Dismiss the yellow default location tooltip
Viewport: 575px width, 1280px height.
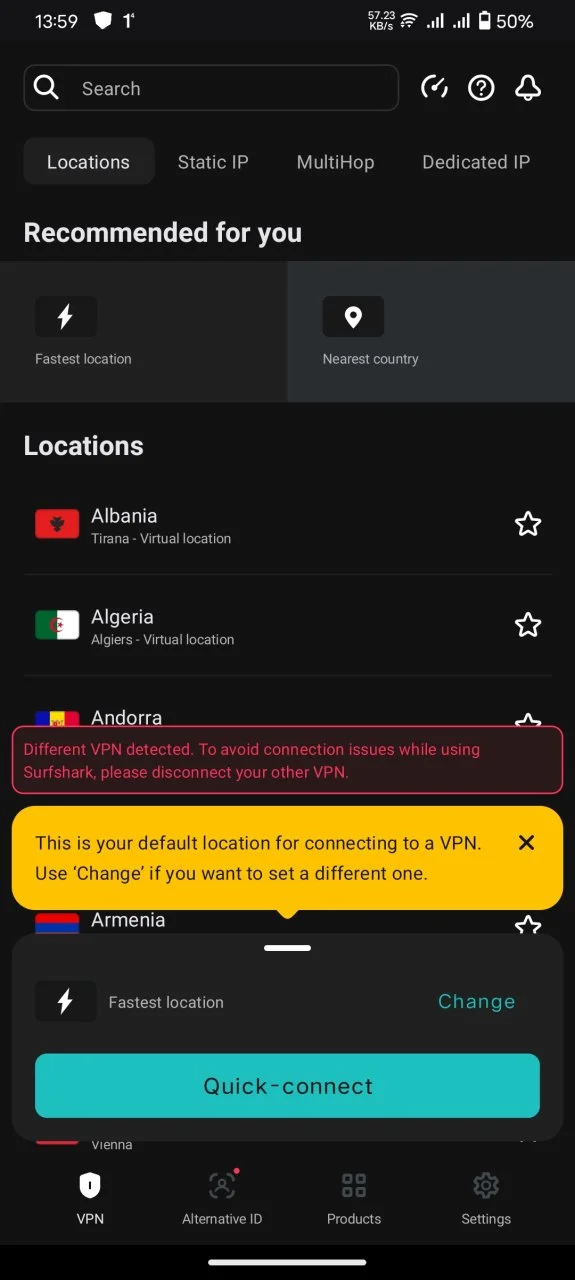tap(527, 843)
